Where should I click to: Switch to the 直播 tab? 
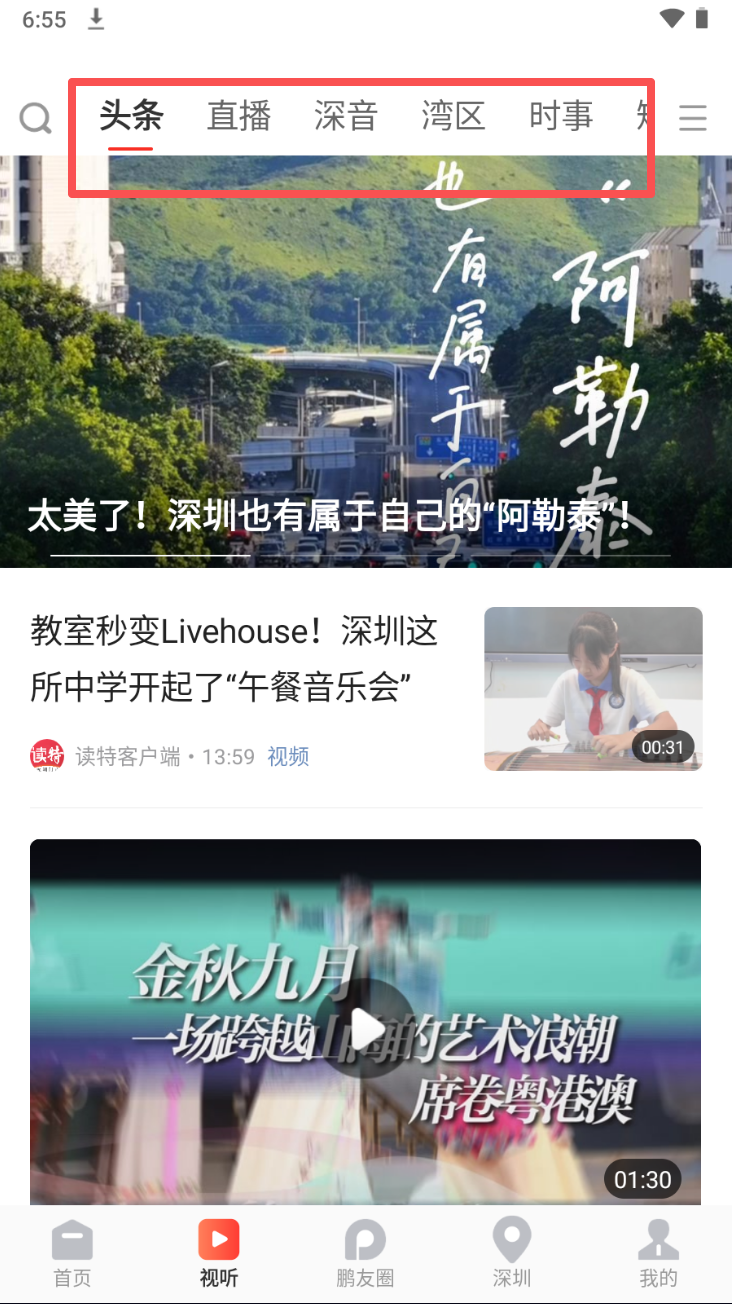[239, 116]
